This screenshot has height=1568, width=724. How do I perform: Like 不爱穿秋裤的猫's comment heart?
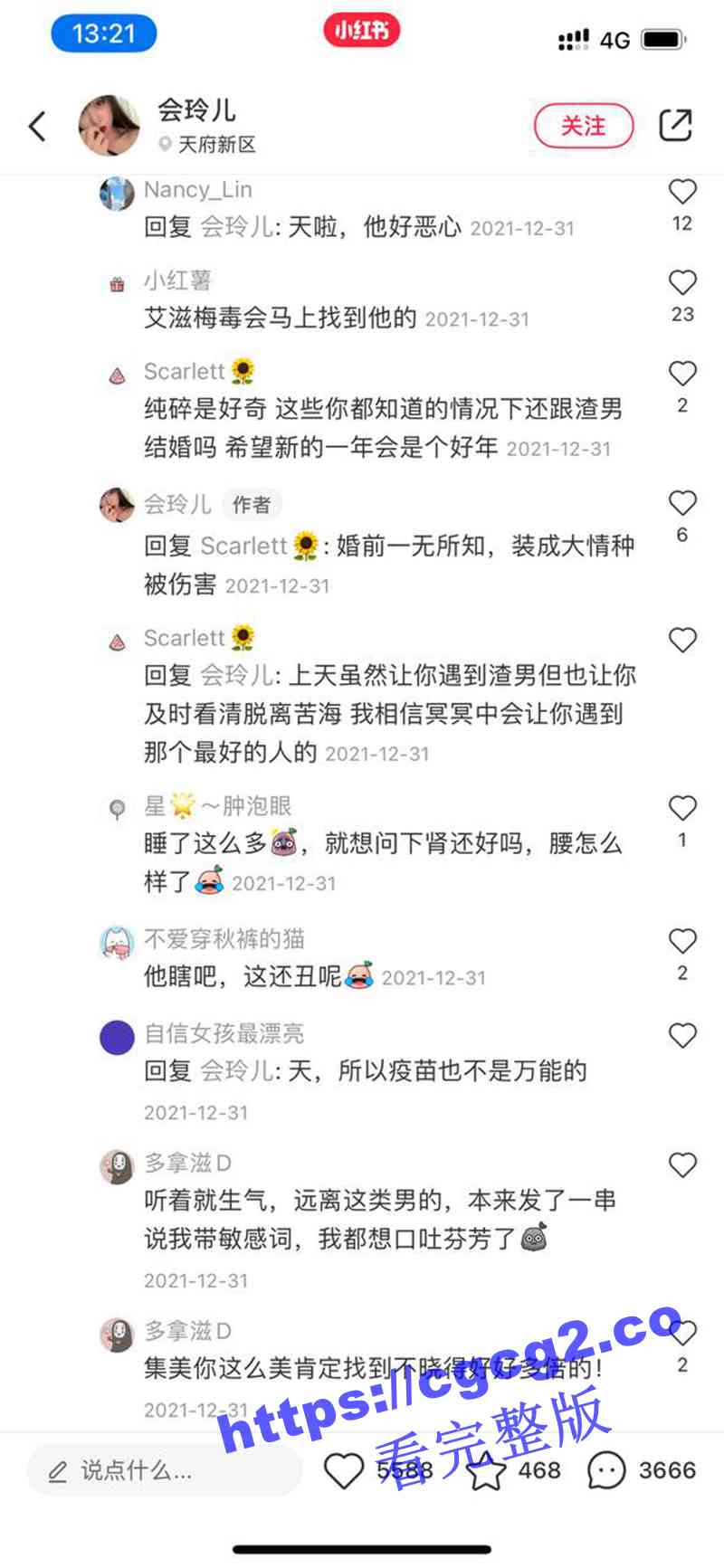pyautogui.click(x=682, y=941)
